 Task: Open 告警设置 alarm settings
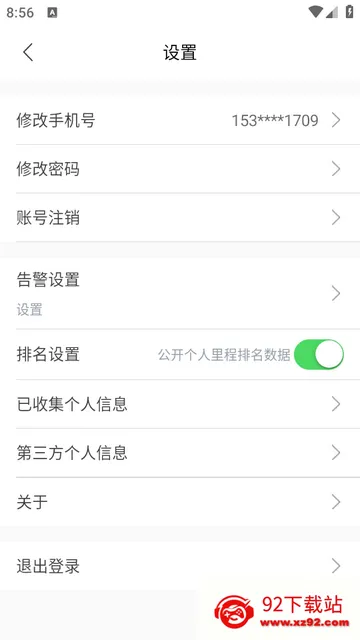(x=180, y=293)
